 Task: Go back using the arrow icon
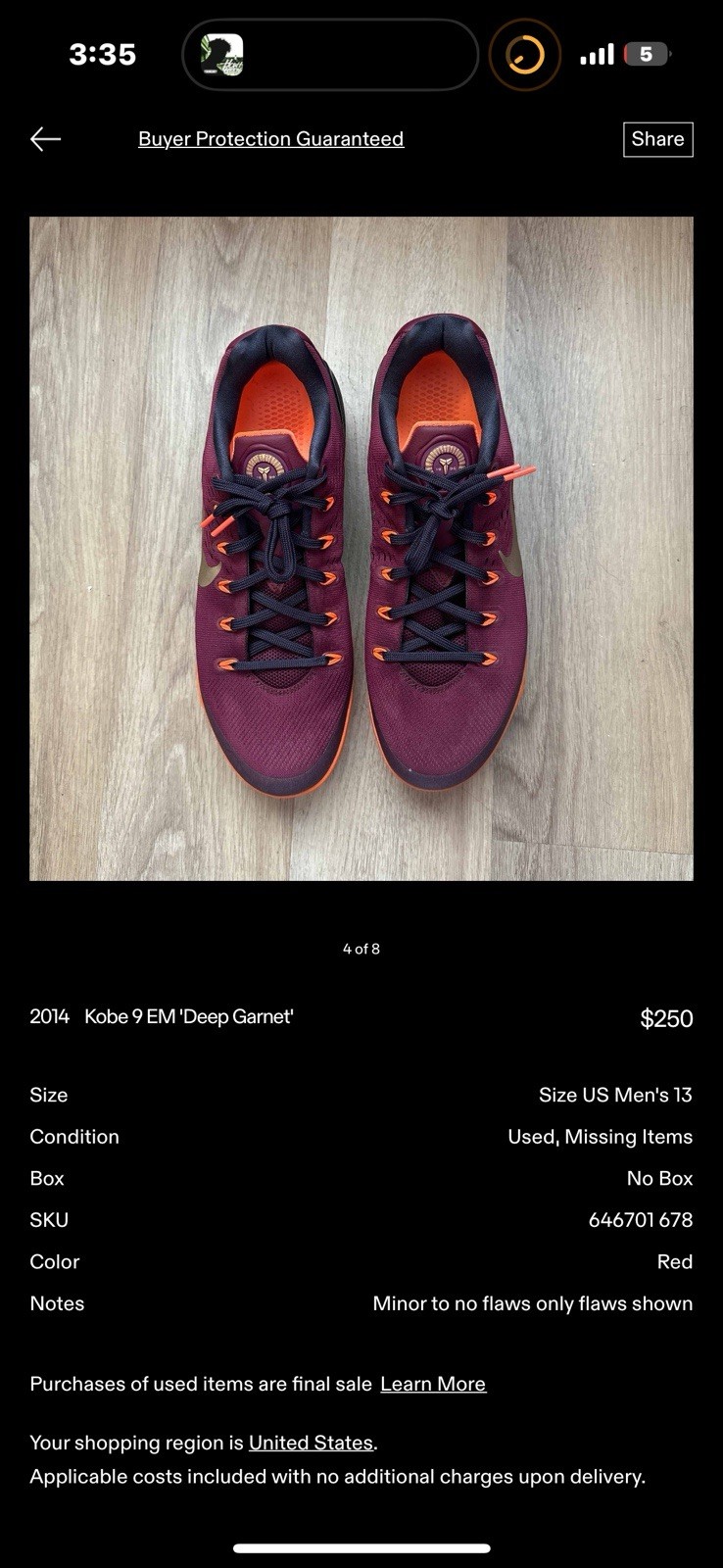click(x=45, y=139)
